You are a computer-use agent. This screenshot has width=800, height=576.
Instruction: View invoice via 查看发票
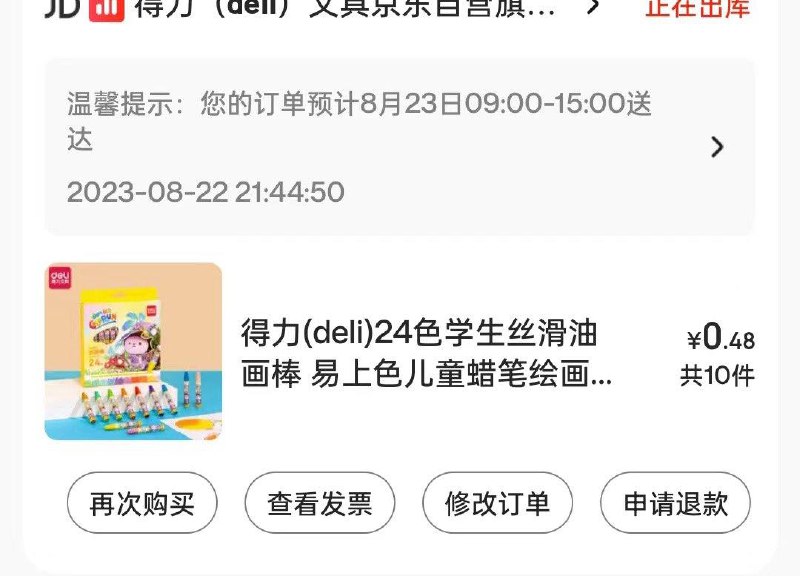320,503
